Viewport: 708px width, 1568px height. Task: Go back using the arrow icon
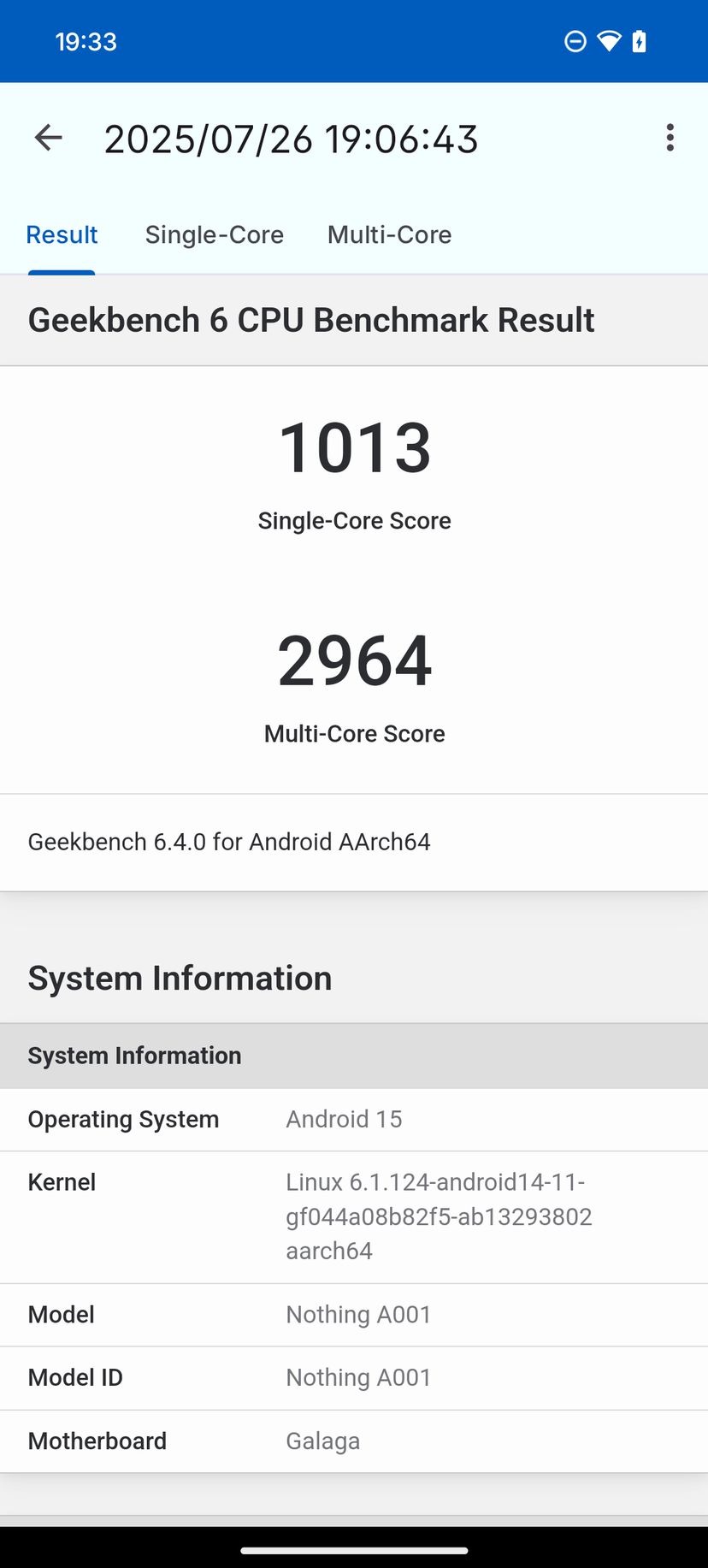point(49,138)
